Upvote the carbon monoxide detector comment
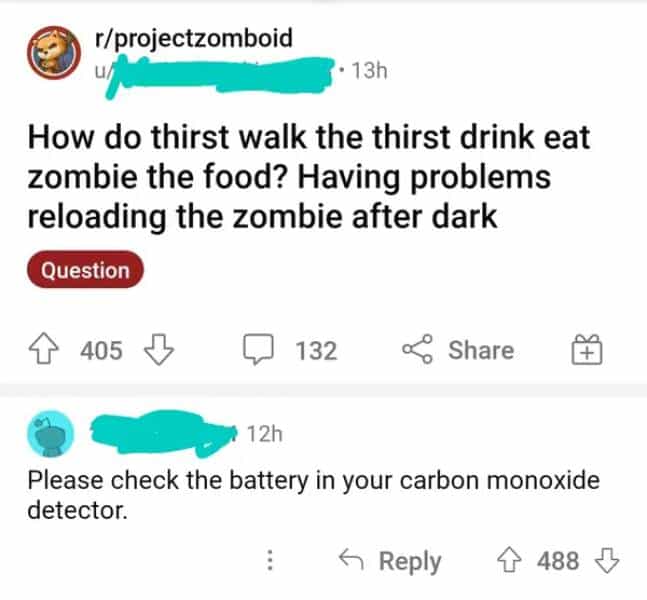This screenshot has height=600, width=647. click(510, 561)
